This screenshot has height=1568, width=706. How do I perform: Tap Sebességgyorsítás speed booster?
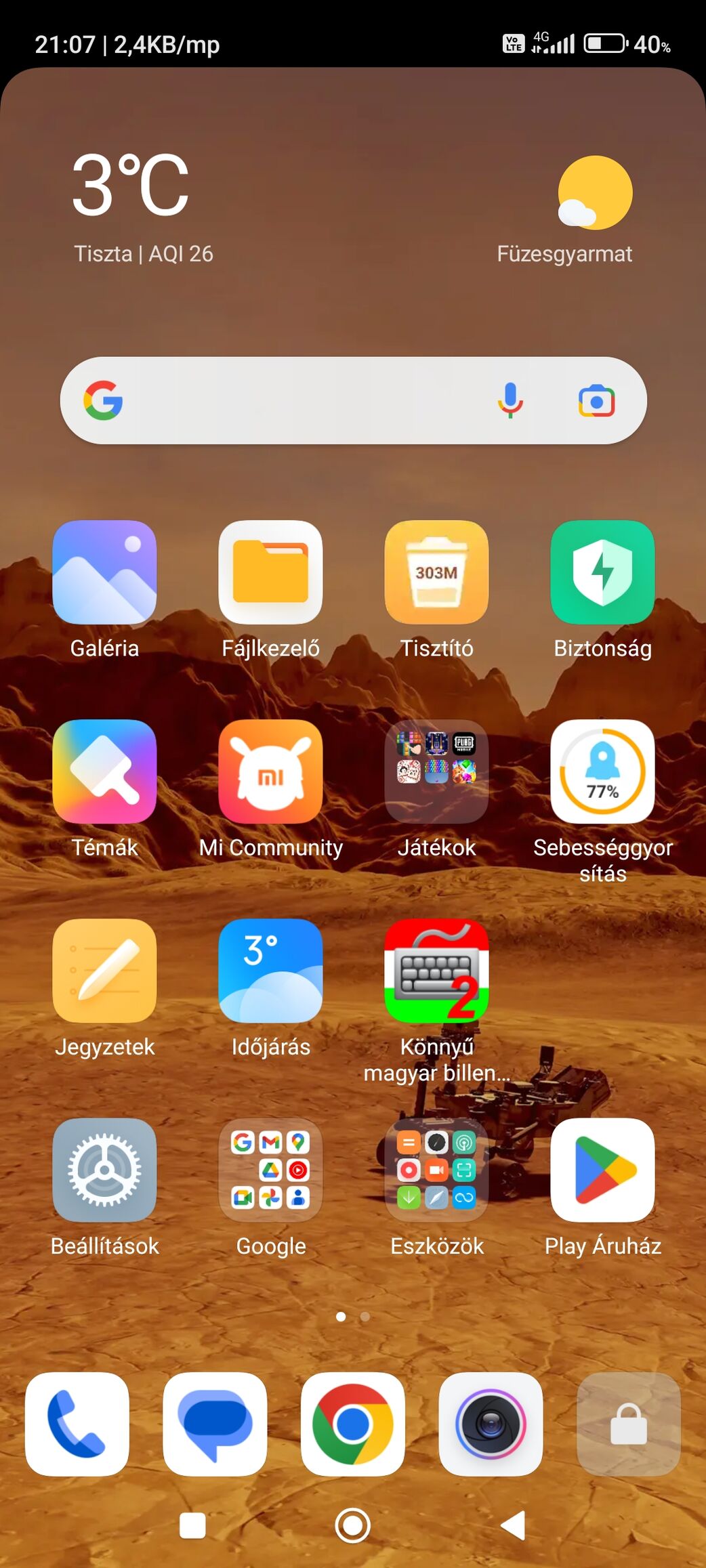[x=602, y=771]
